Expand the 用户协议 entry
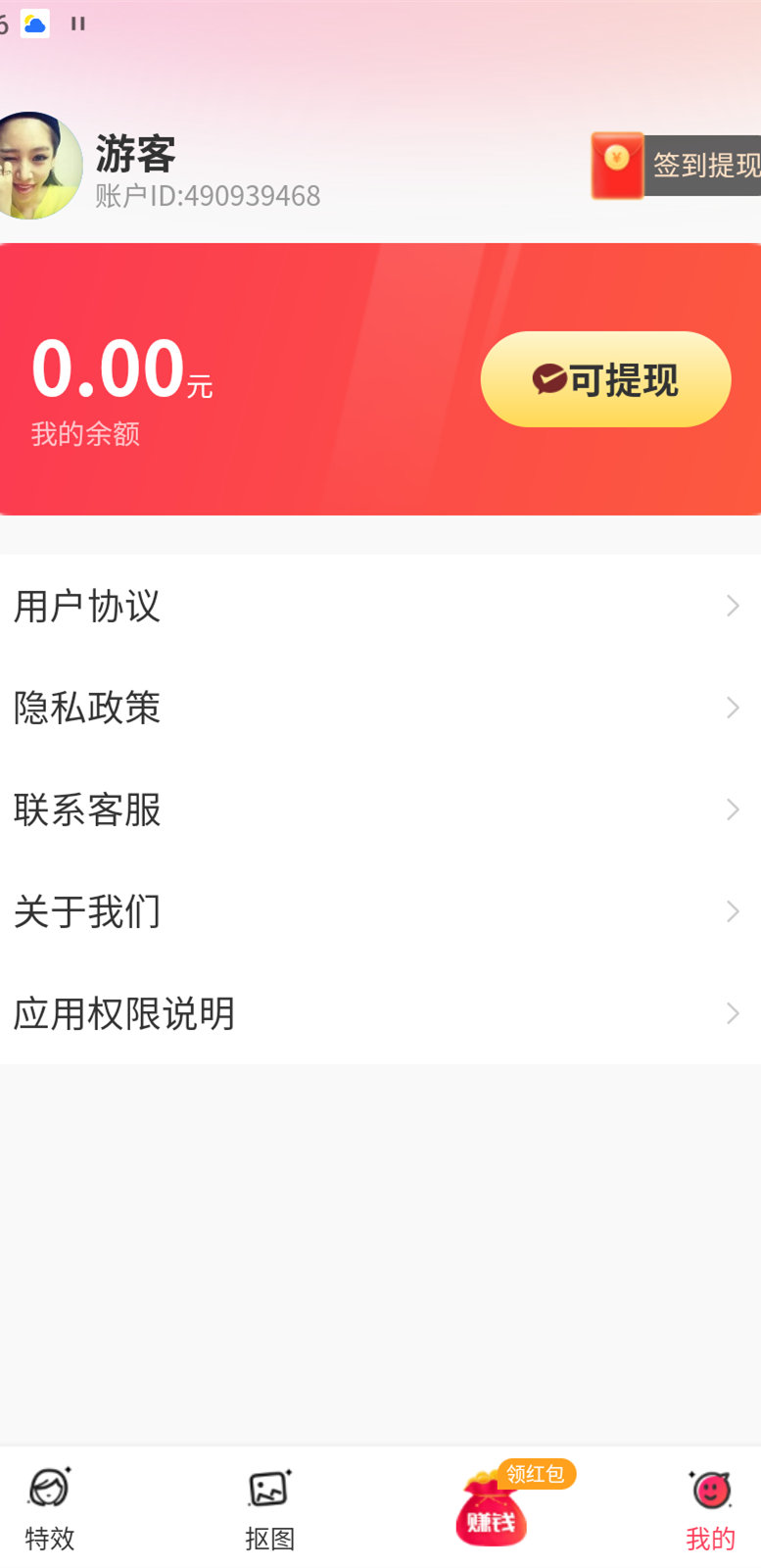The height and width of the screenshot is (1568, 761). click(734, 606)
